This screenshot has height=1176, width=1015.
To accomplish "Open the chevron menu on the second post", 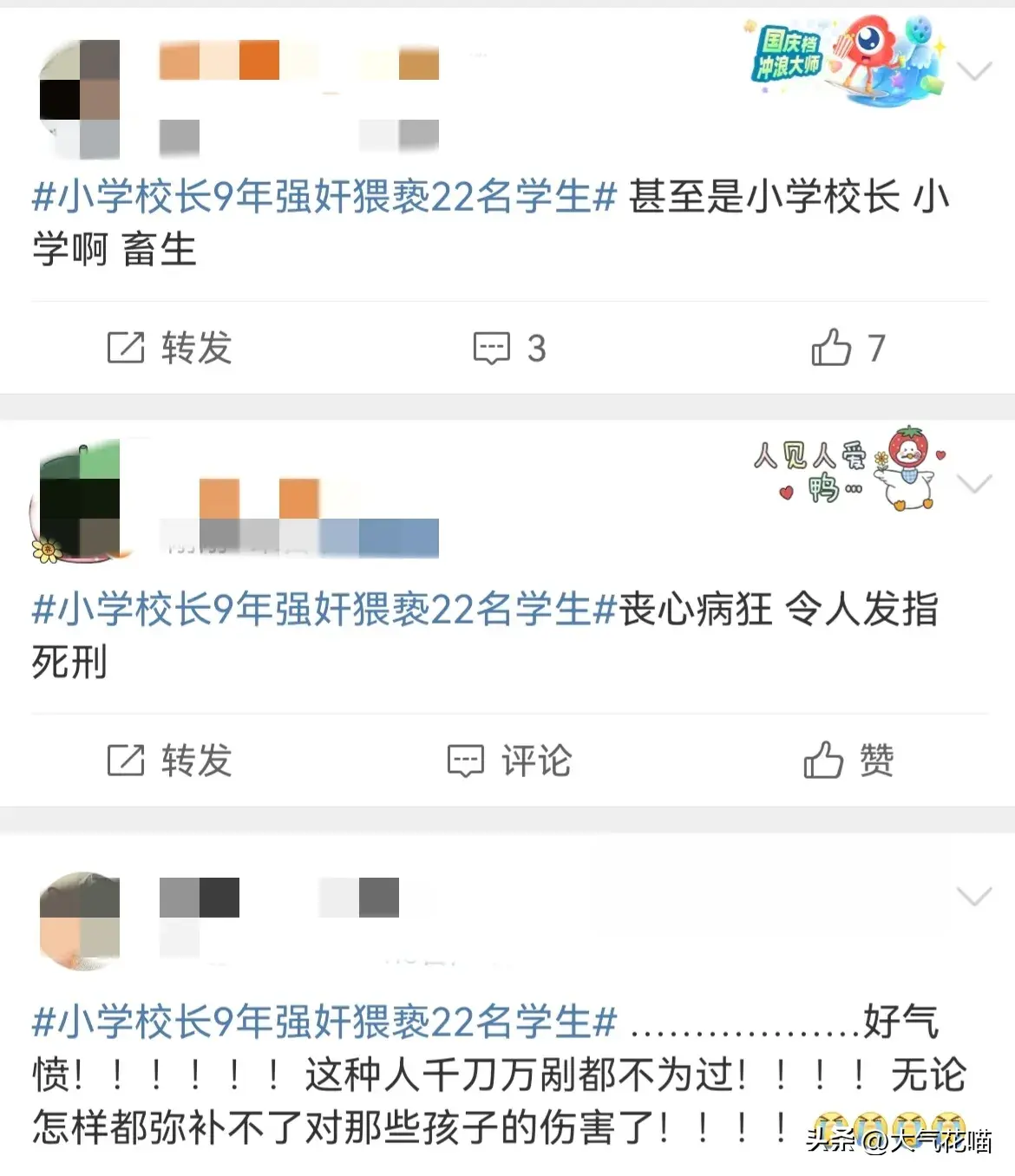I will tap(973, 484).
